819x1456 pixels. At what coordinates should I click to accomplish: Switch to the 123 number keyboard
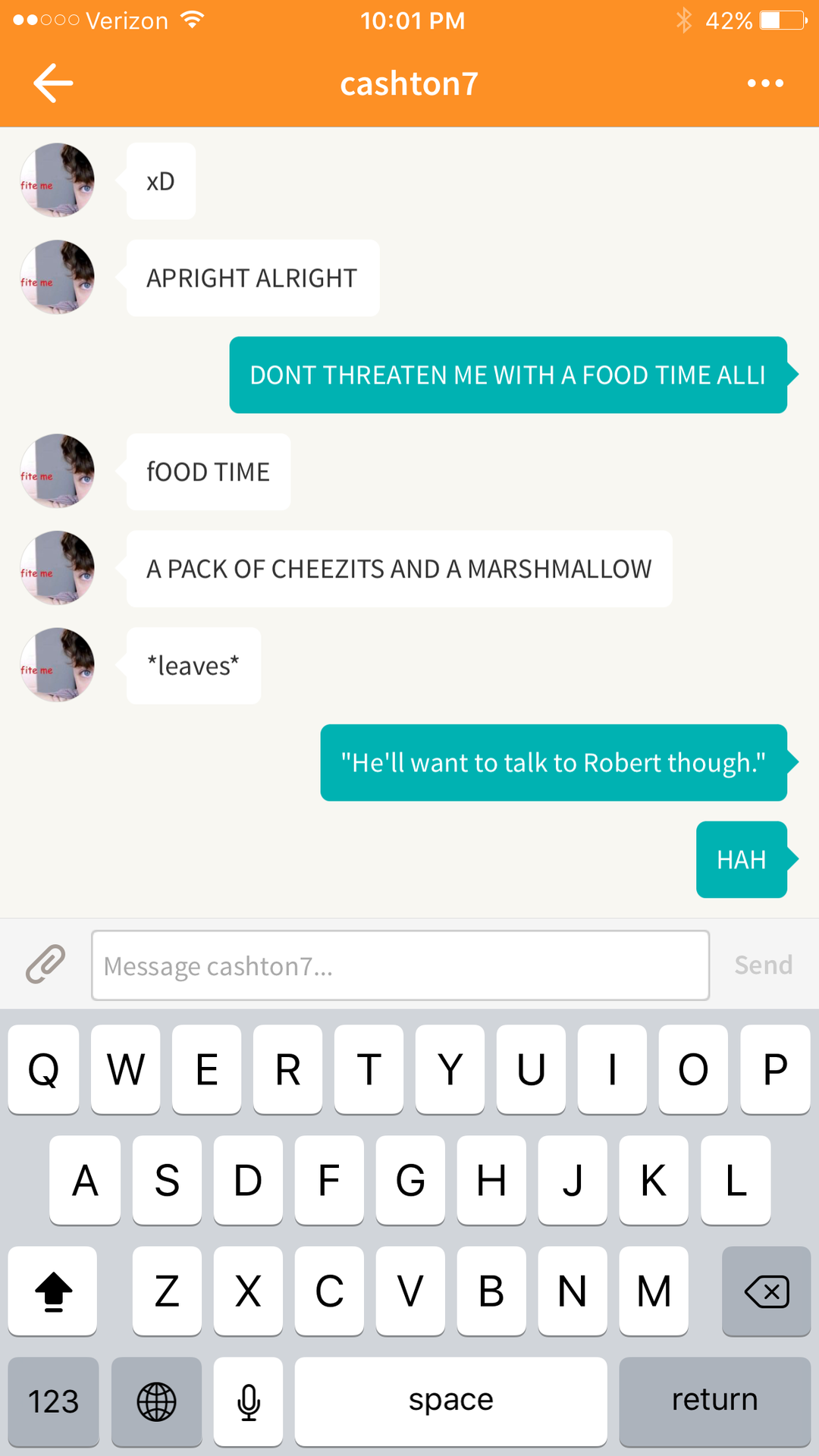[x=53, y=1401]
